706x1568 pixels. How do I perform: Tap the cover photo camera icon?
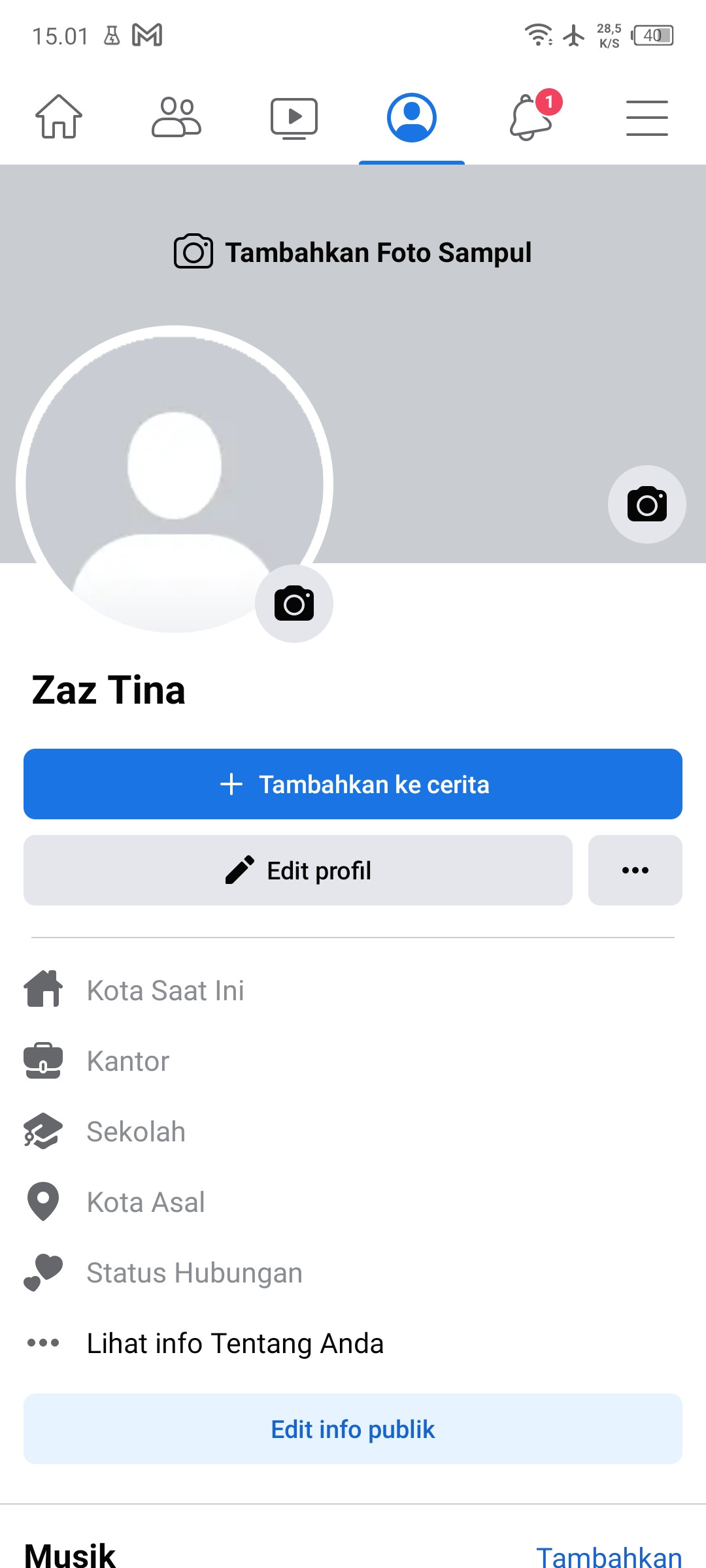(647, 504)
